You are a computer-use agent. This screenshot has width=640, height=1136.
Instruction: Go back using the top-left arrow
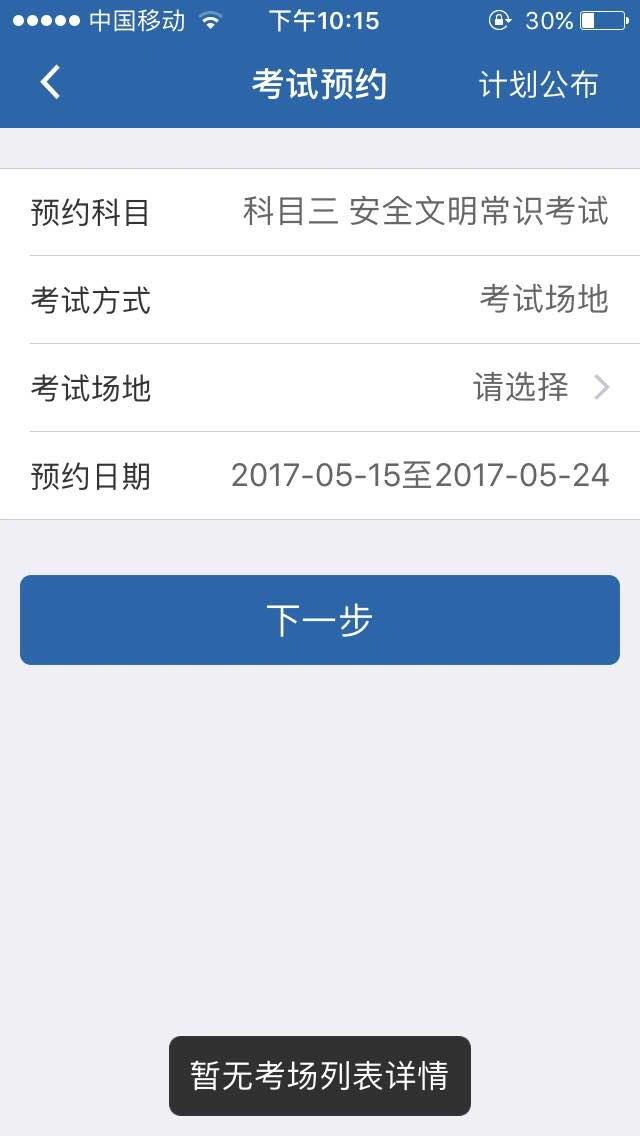(x=50, y=83)
